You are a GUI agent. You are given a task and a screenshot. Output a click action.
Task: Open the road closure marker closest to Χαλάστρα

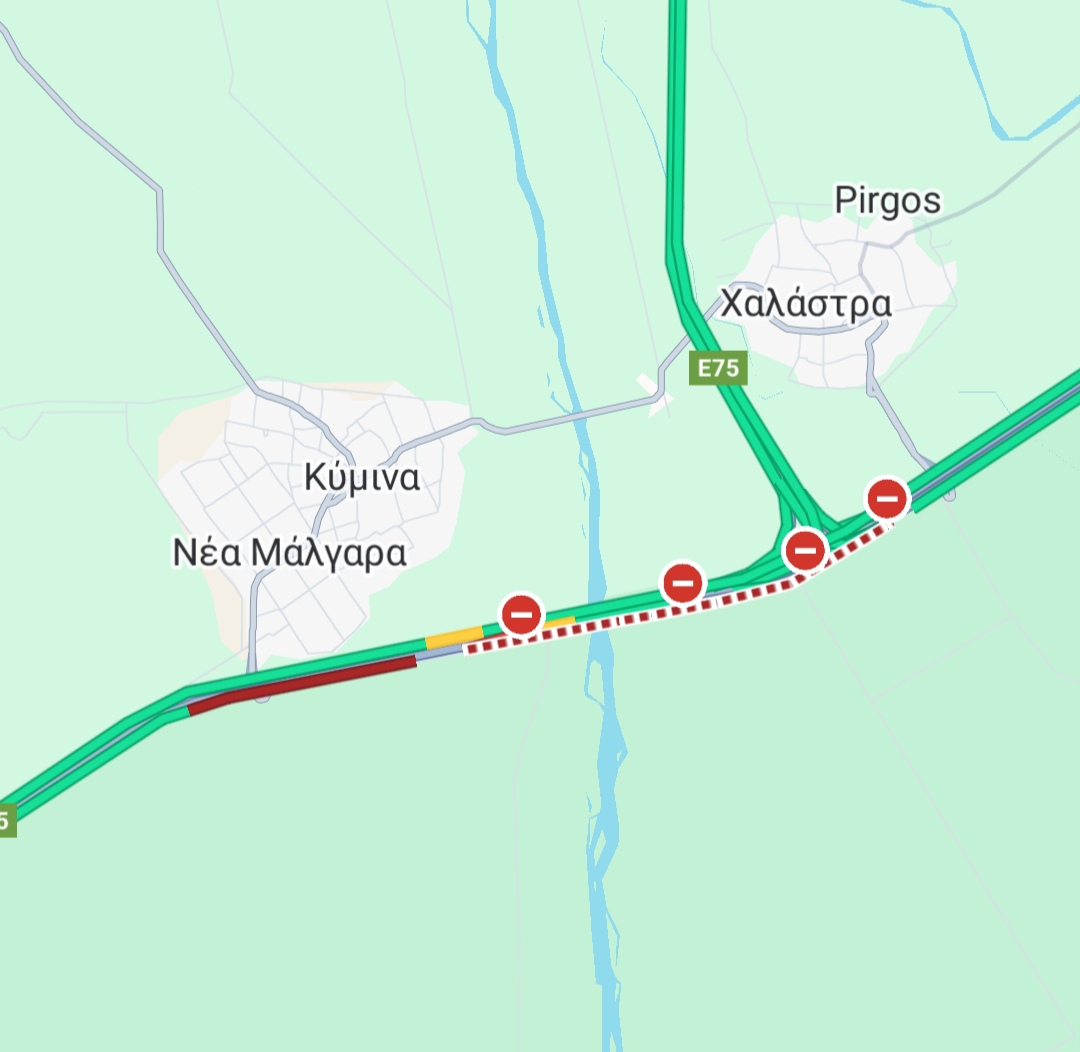(x=887, y=498)
